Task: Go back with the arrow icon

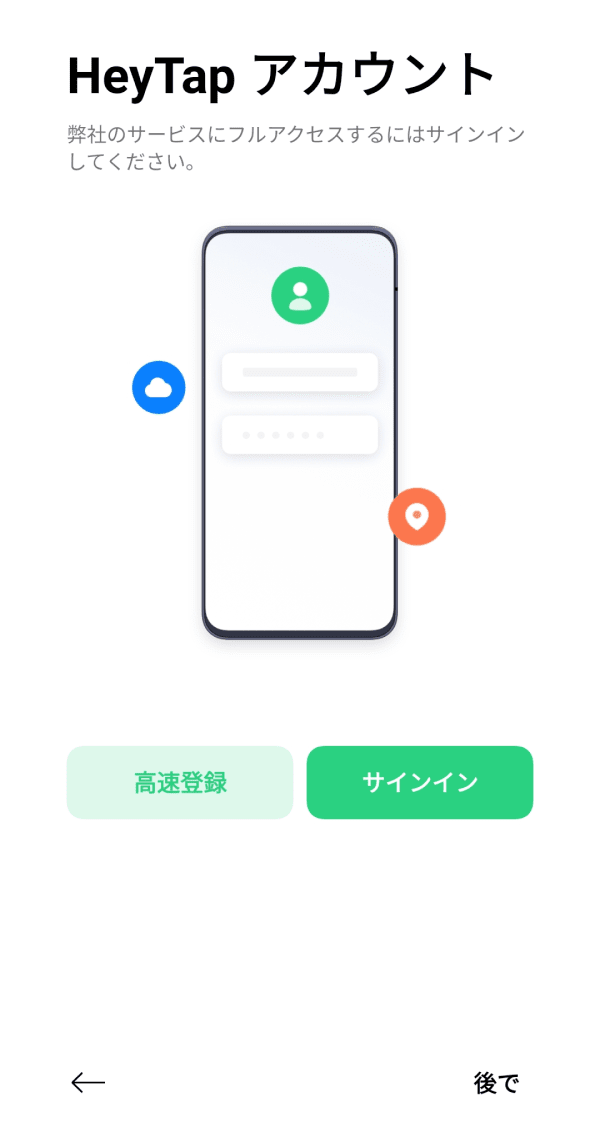Action: (x=88, y=1082)
